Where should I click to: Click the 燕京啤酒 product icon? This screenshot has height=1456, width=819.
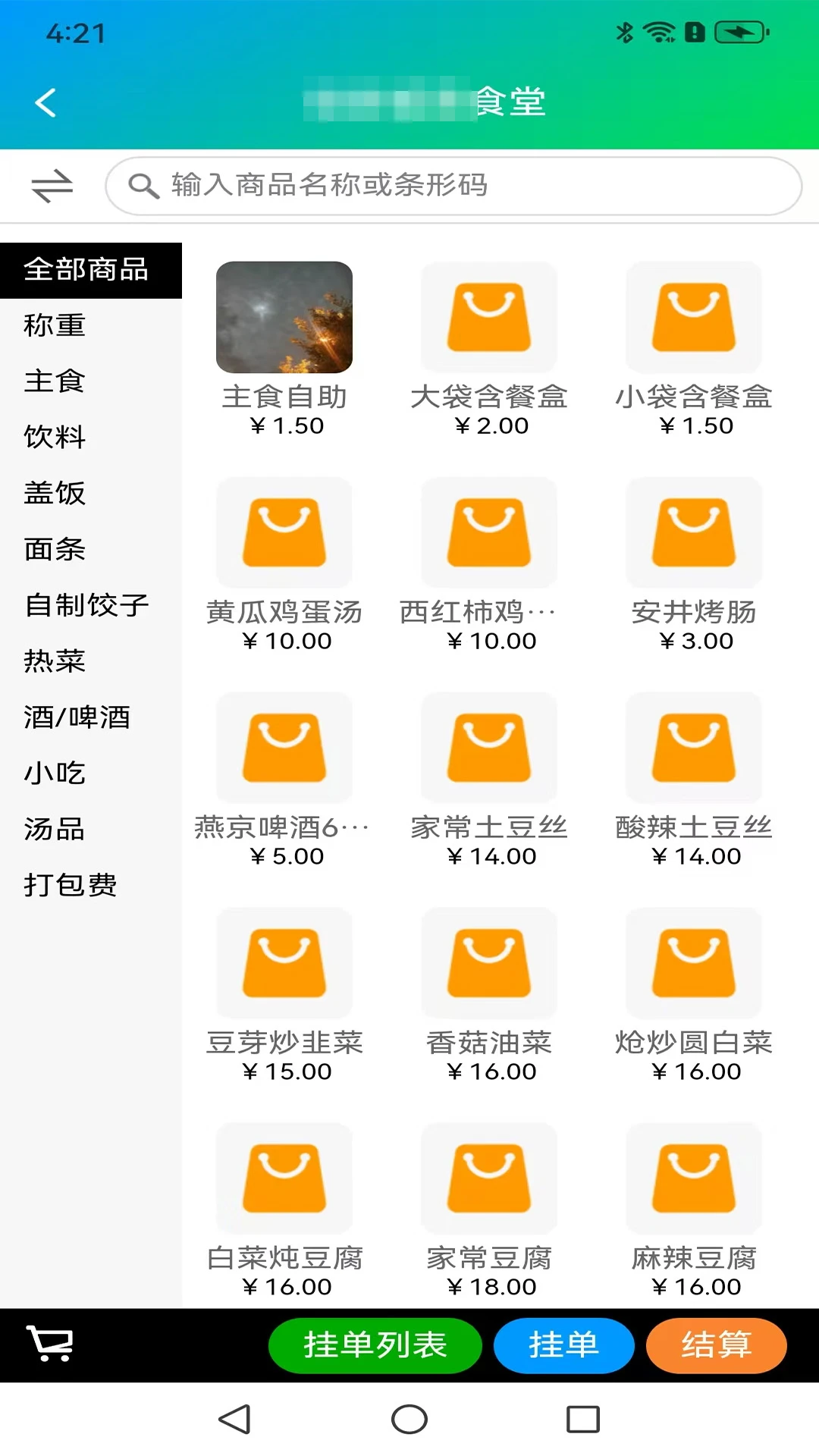(x=284, y=748)
